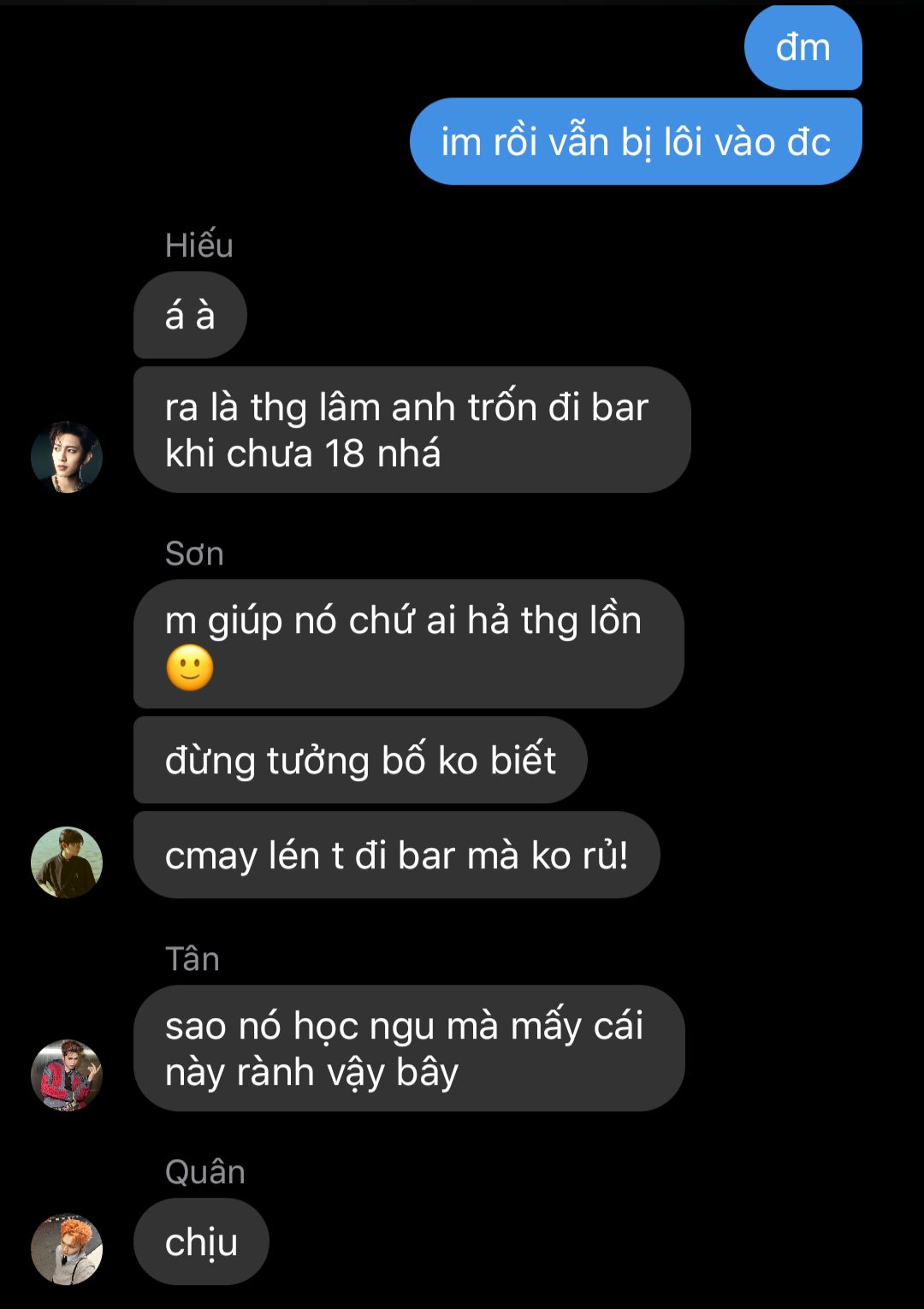
Task: Tap Sơn's avatar
Action: point(67,862)
